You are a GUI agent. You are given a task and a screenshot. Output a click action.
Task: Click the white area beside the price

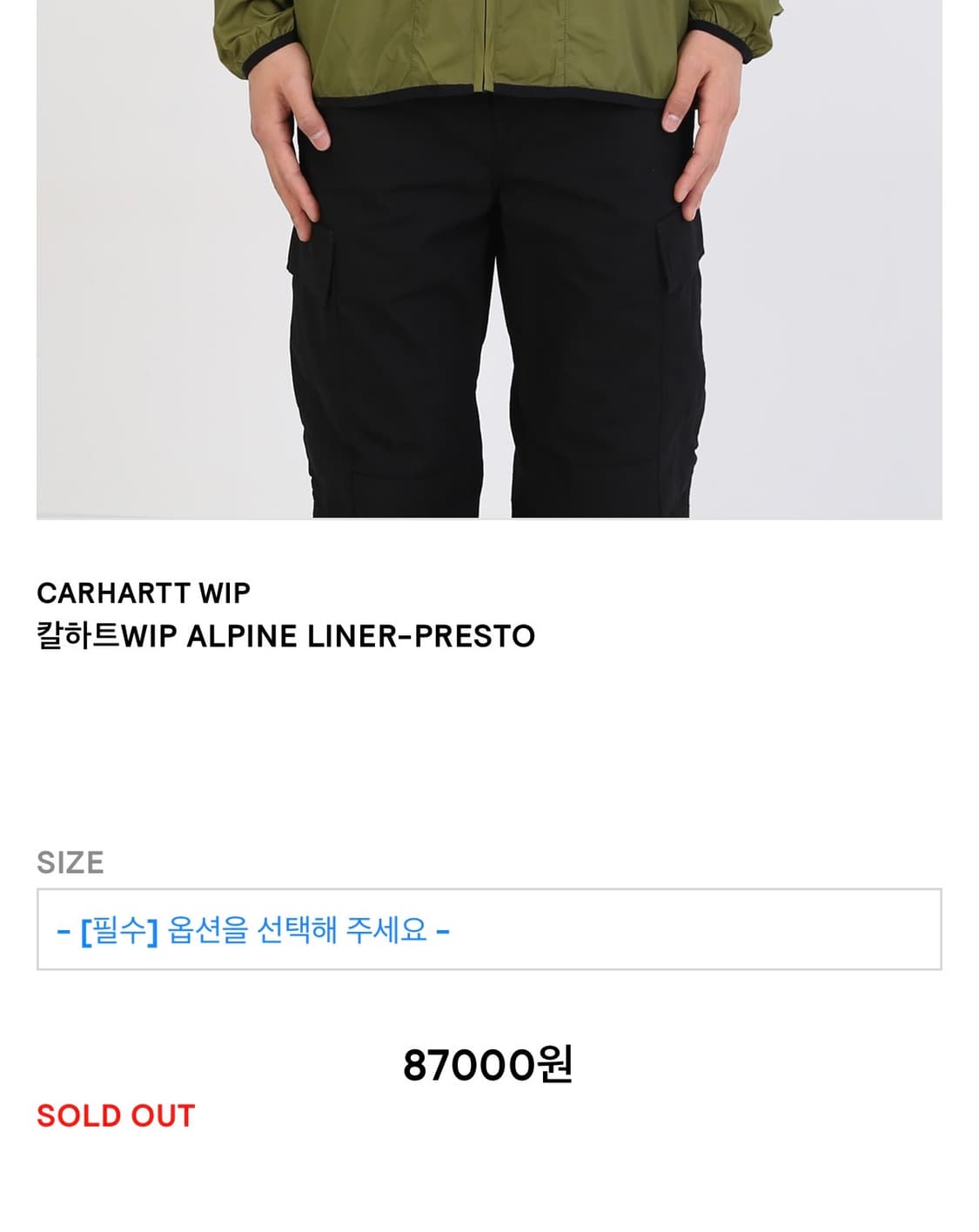pyautogui.click(x=740, y=1062)
